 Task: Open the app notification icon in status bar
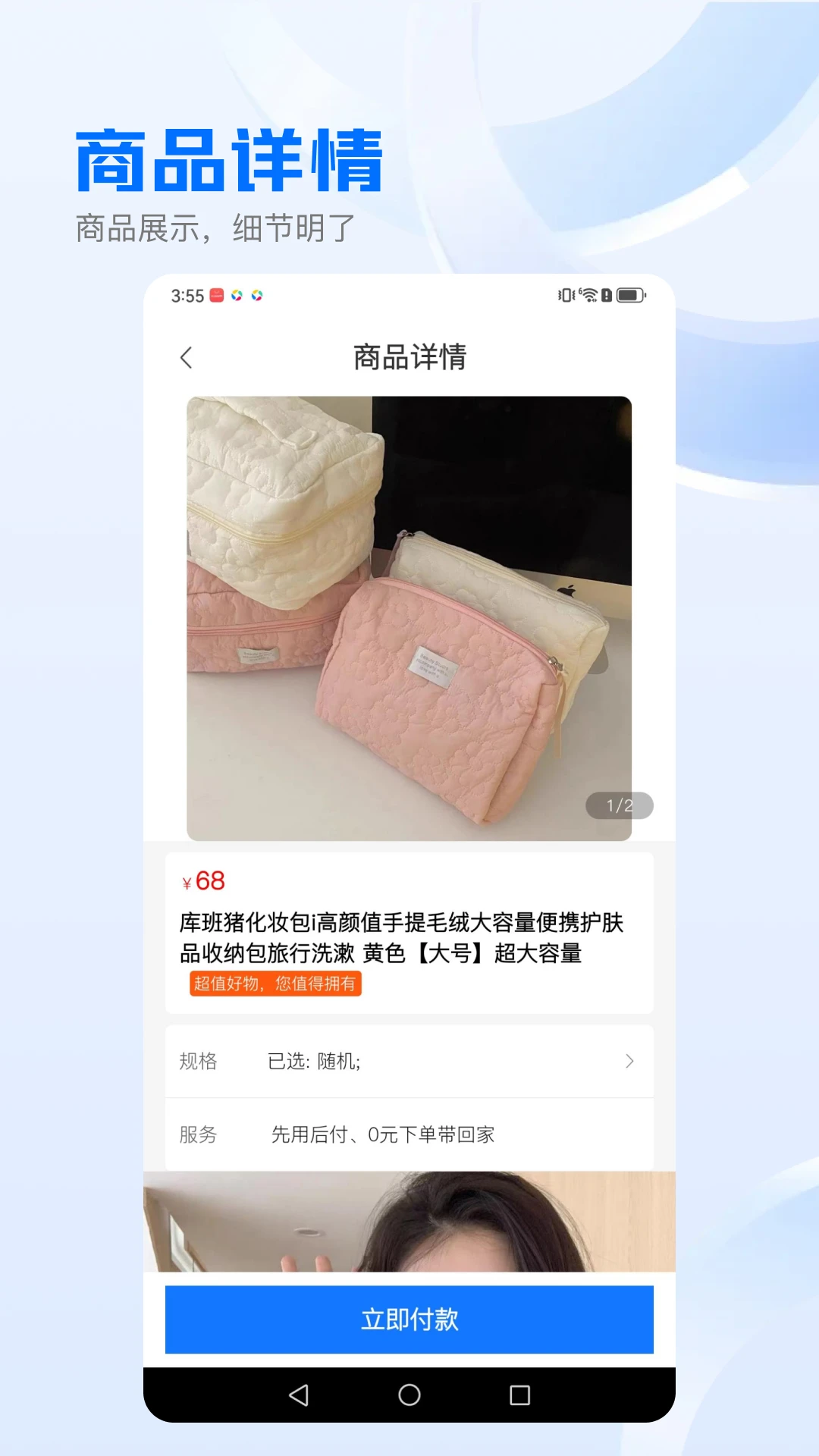point(217,294)
